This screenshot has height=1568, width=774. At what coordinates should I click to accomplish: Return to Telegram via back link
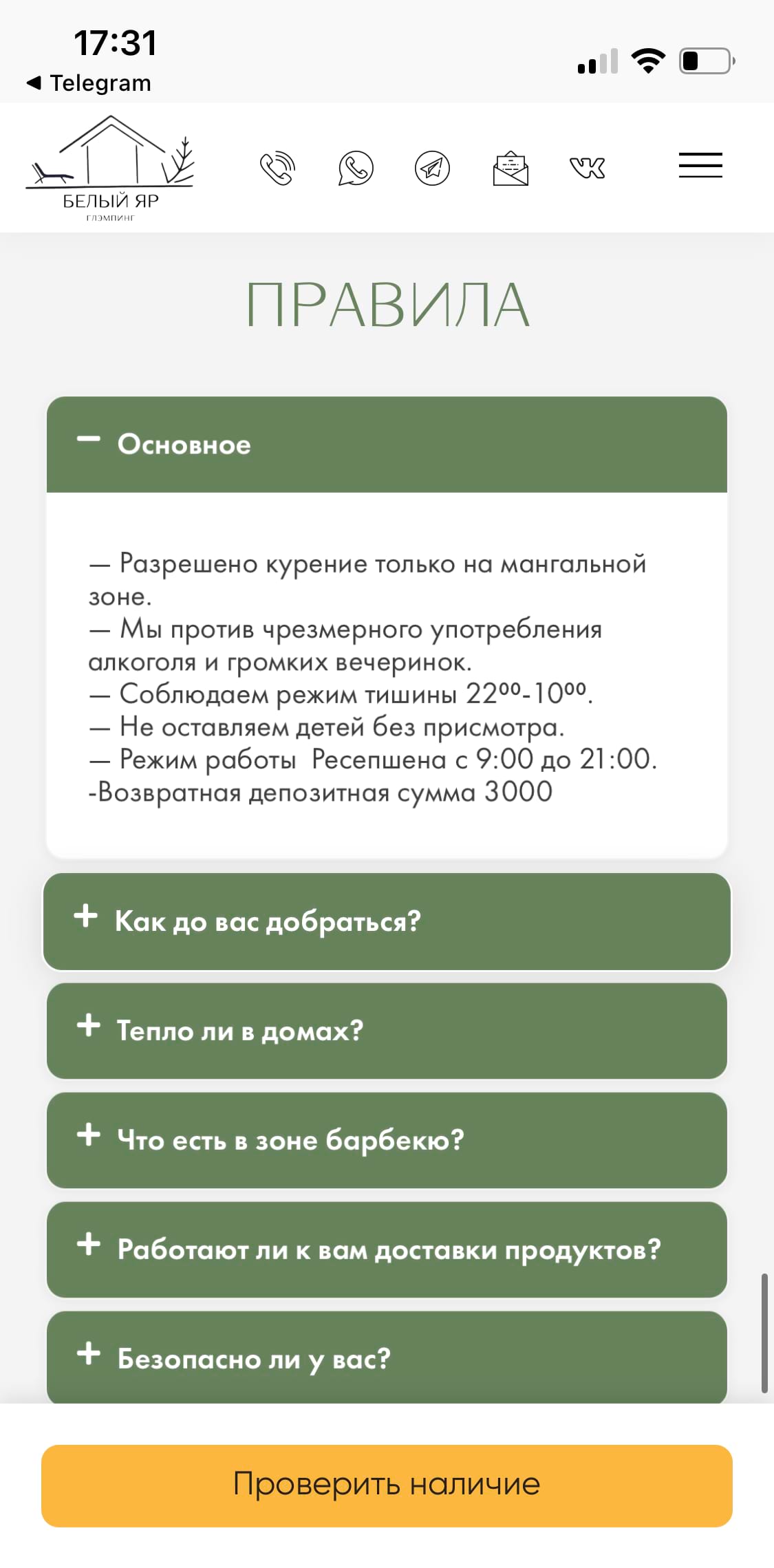(x=89, y=83)
